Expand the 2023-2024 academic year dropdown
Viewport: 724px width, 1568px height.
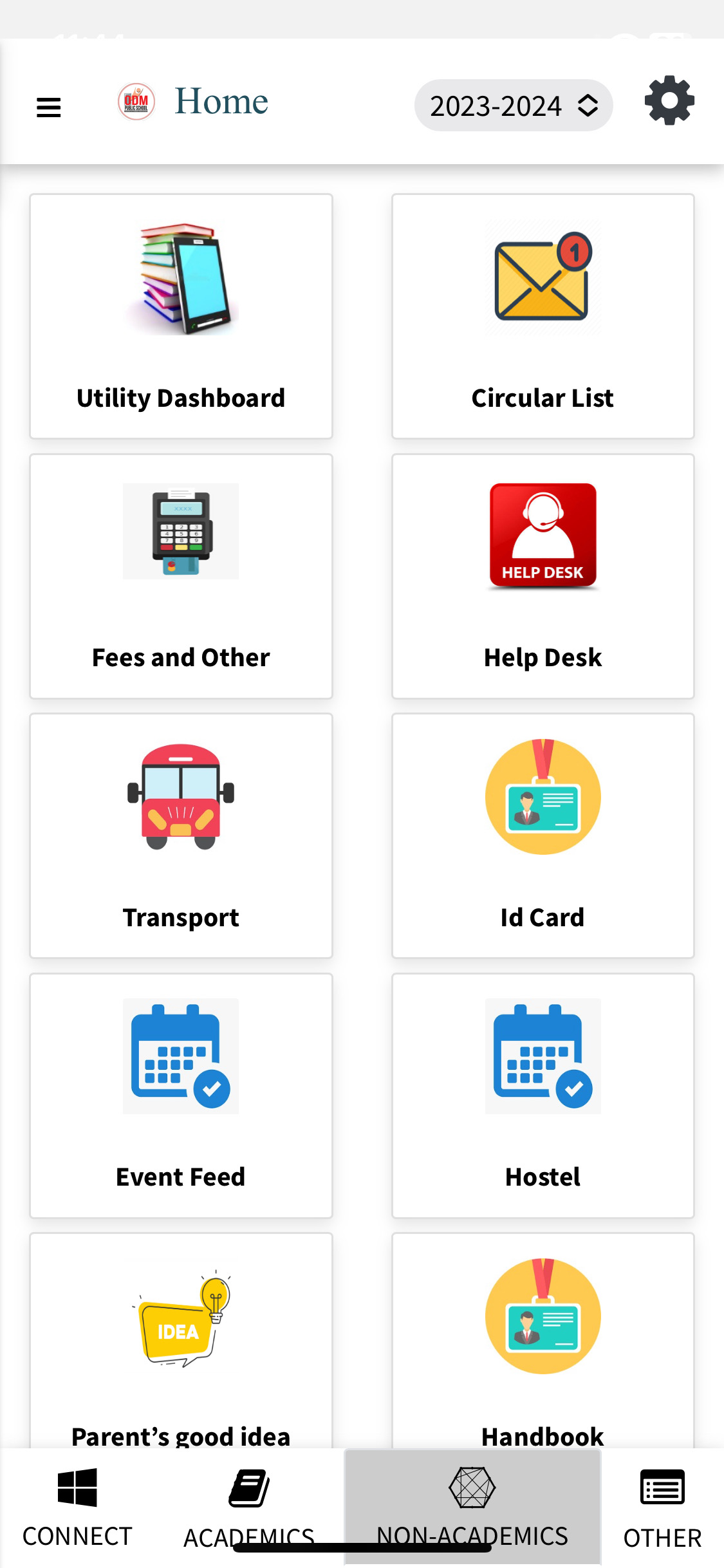click(513, 106)
